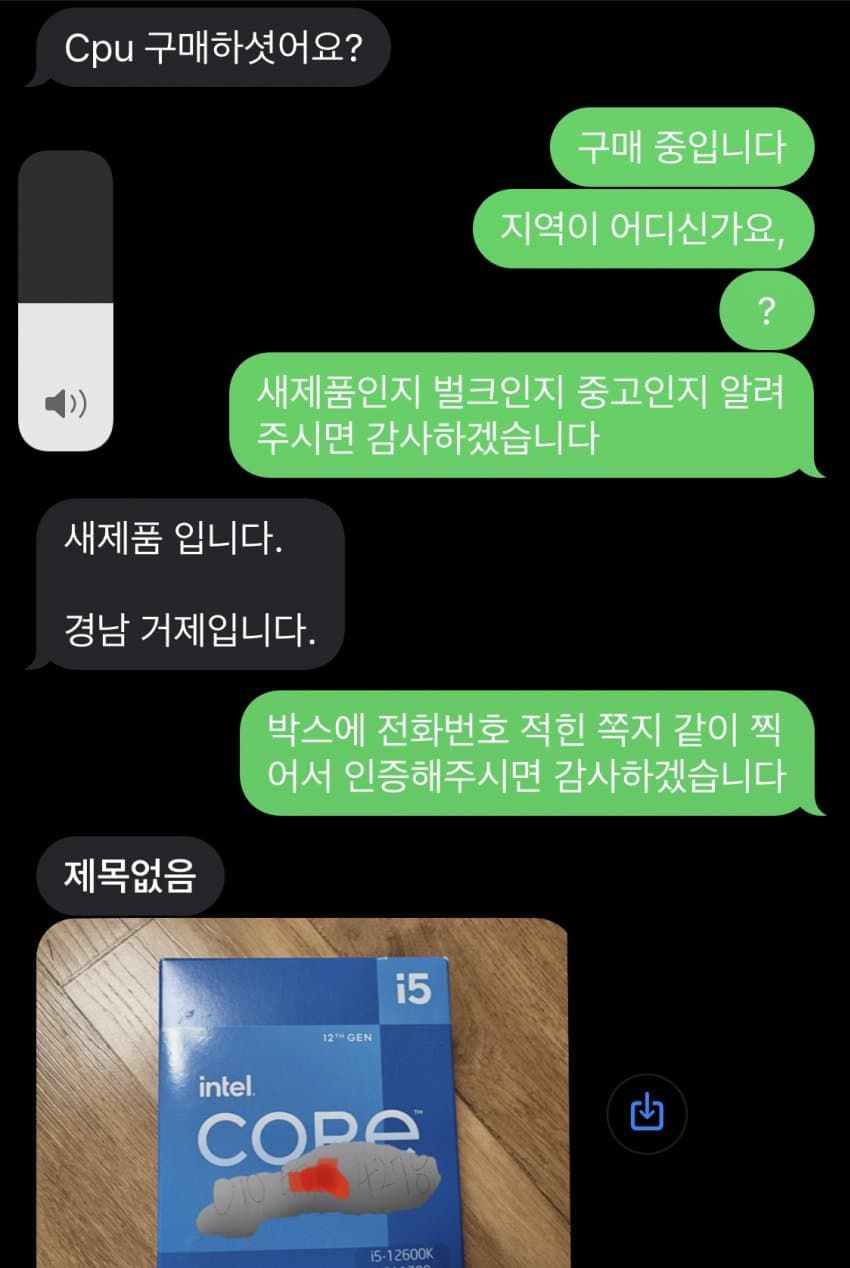Open the received Intel Core i5 box photo

302,1092
